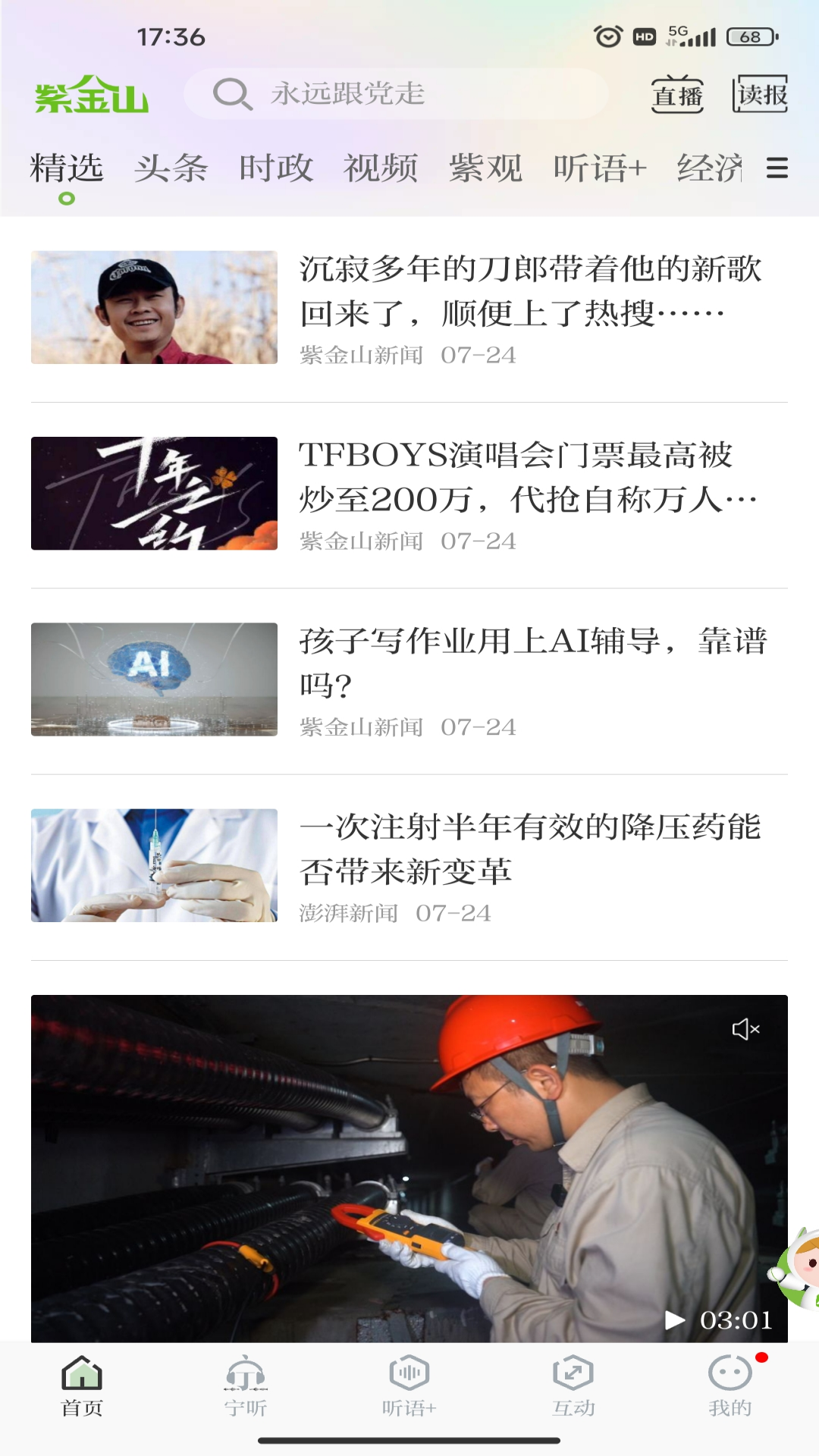Image resolution: width=819 pixels, height=1456 pixels.
Task: Unmute the maintenance worker video
Action: (746, 1029)
